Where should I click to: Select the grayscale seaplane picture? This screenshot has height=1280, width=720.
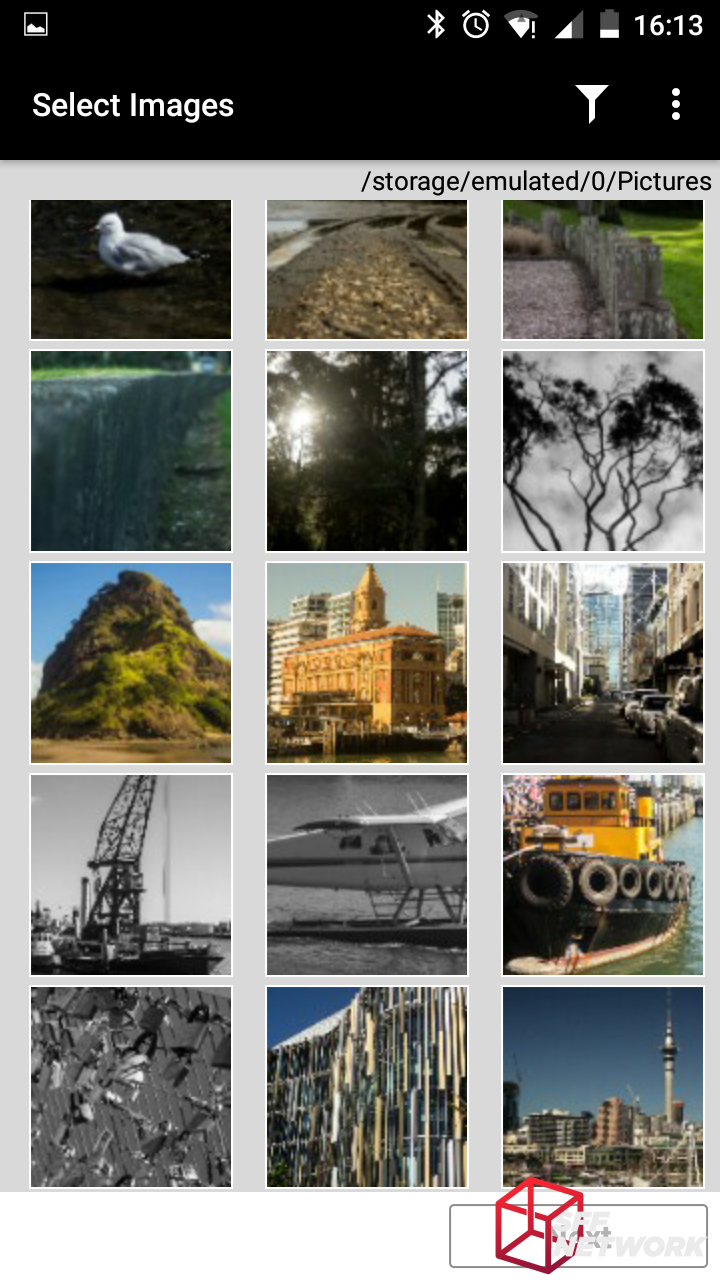coord(367,875)
